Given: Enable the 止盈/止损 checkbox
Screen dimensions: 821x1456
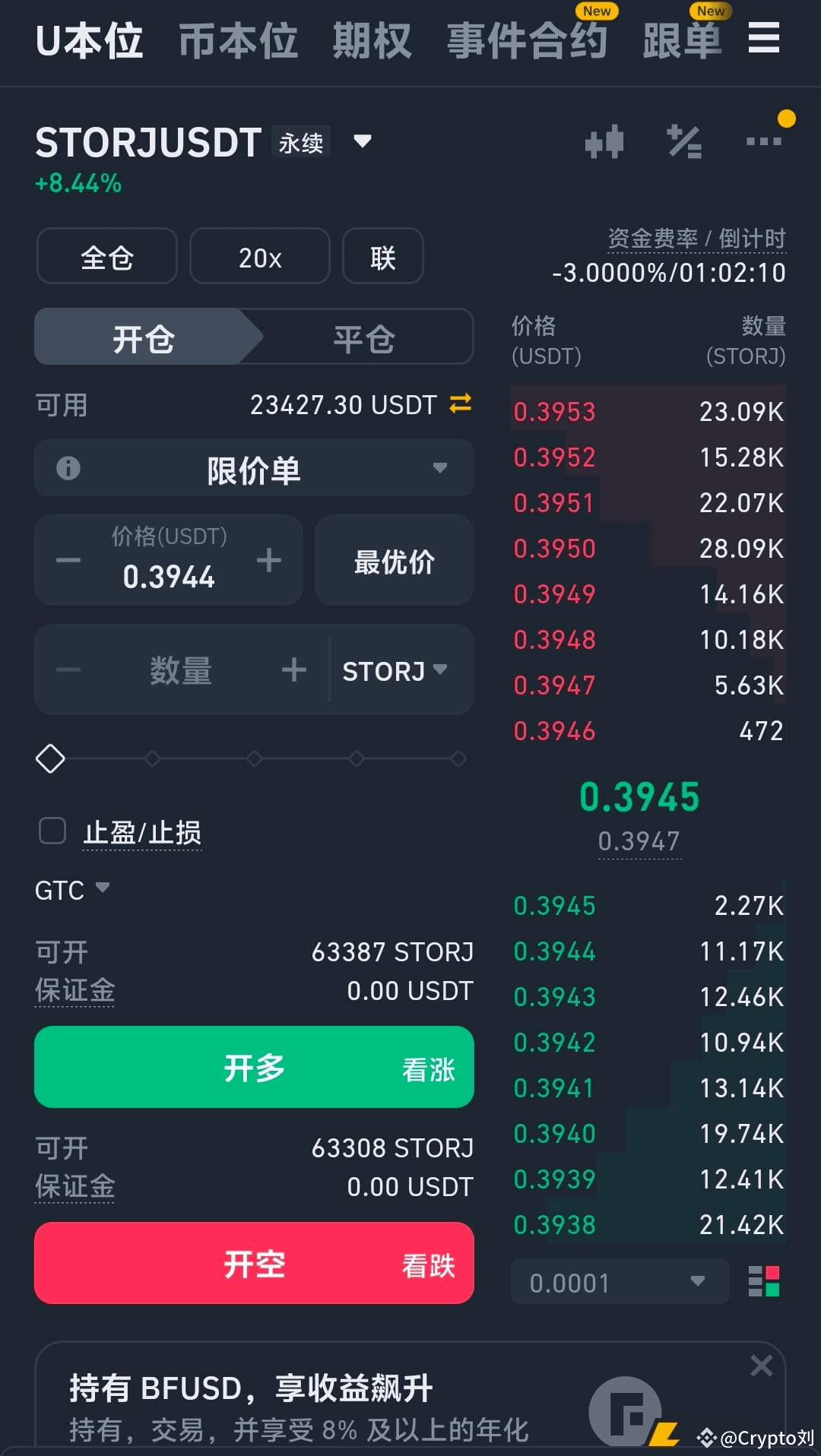Looking at the screenshot, I should click(x=52, y=831).
